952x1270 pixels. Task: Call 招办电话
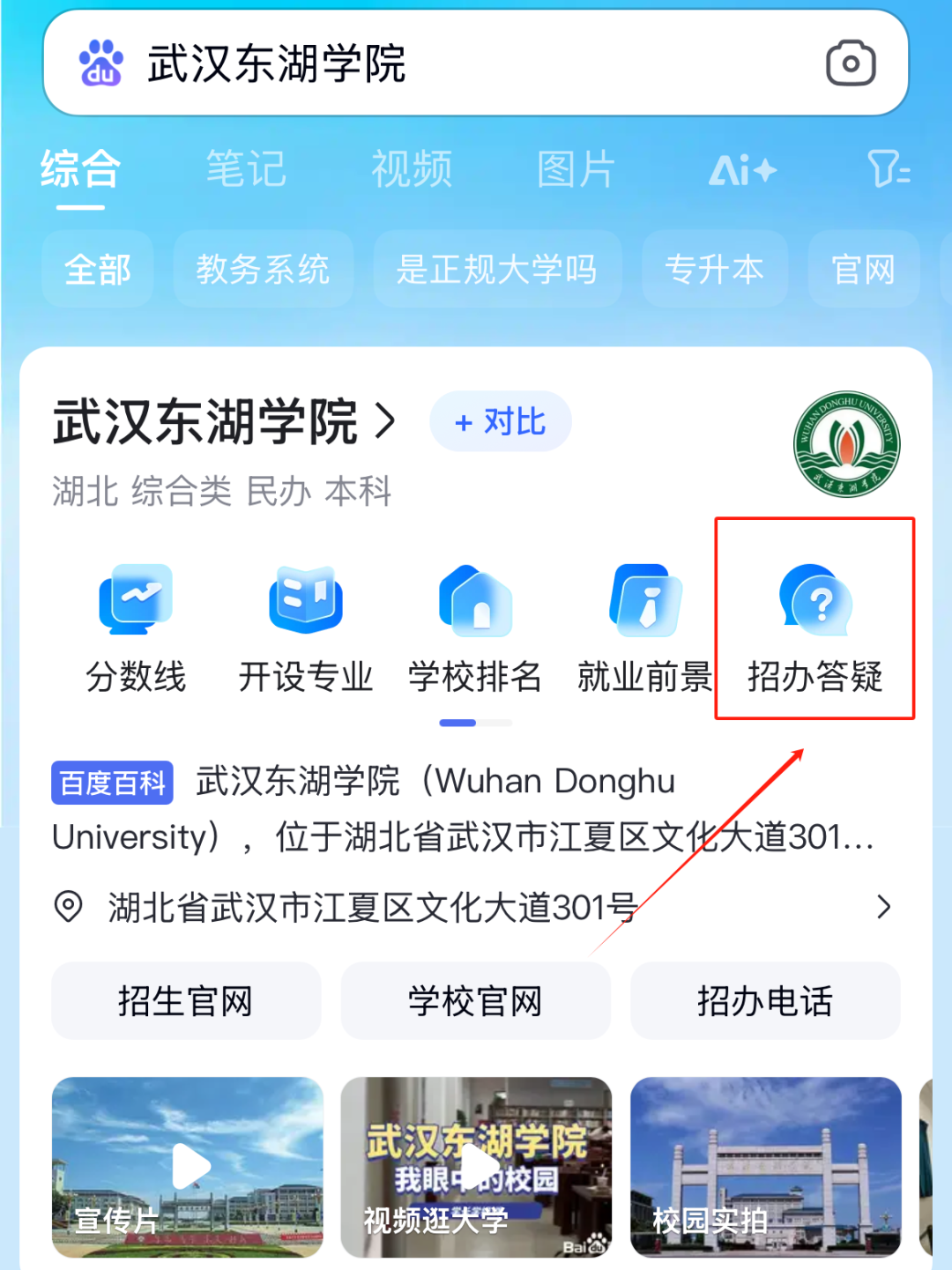pyautogui.click(x=764, y=1001)
